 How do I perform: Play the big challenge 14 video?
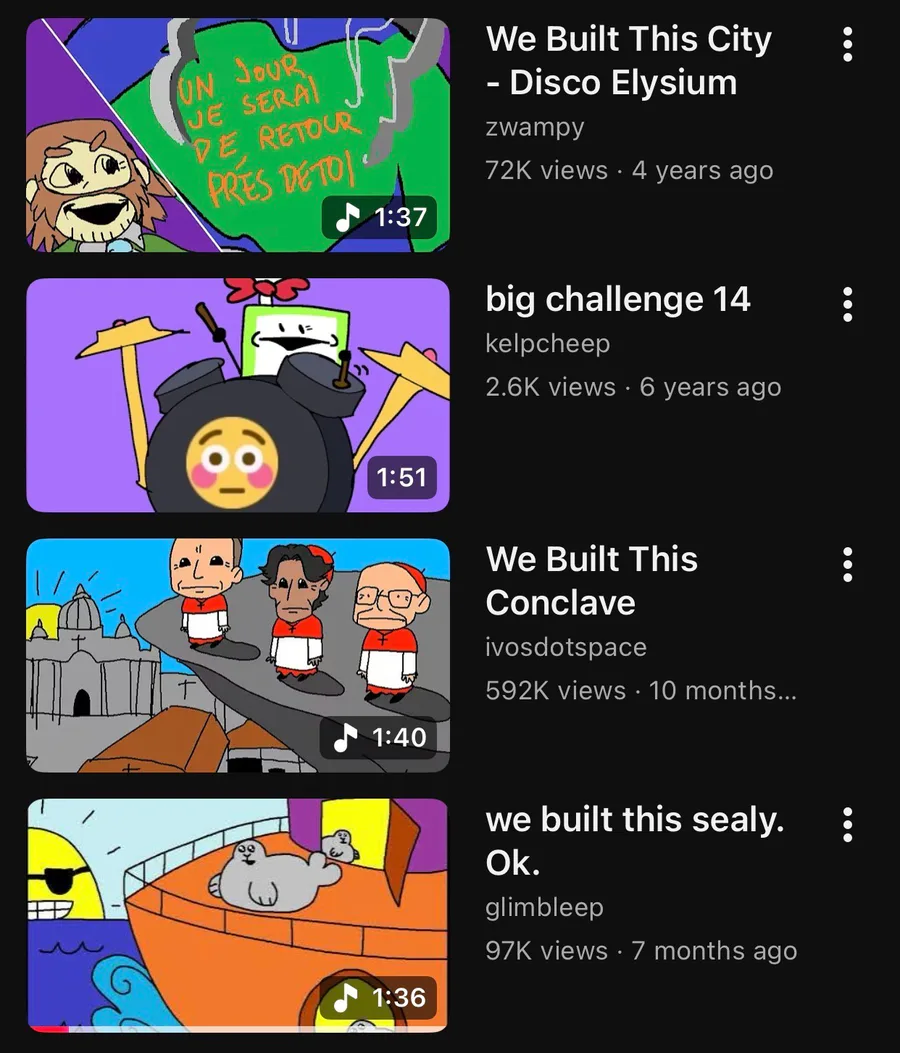(x=237, y=395)
